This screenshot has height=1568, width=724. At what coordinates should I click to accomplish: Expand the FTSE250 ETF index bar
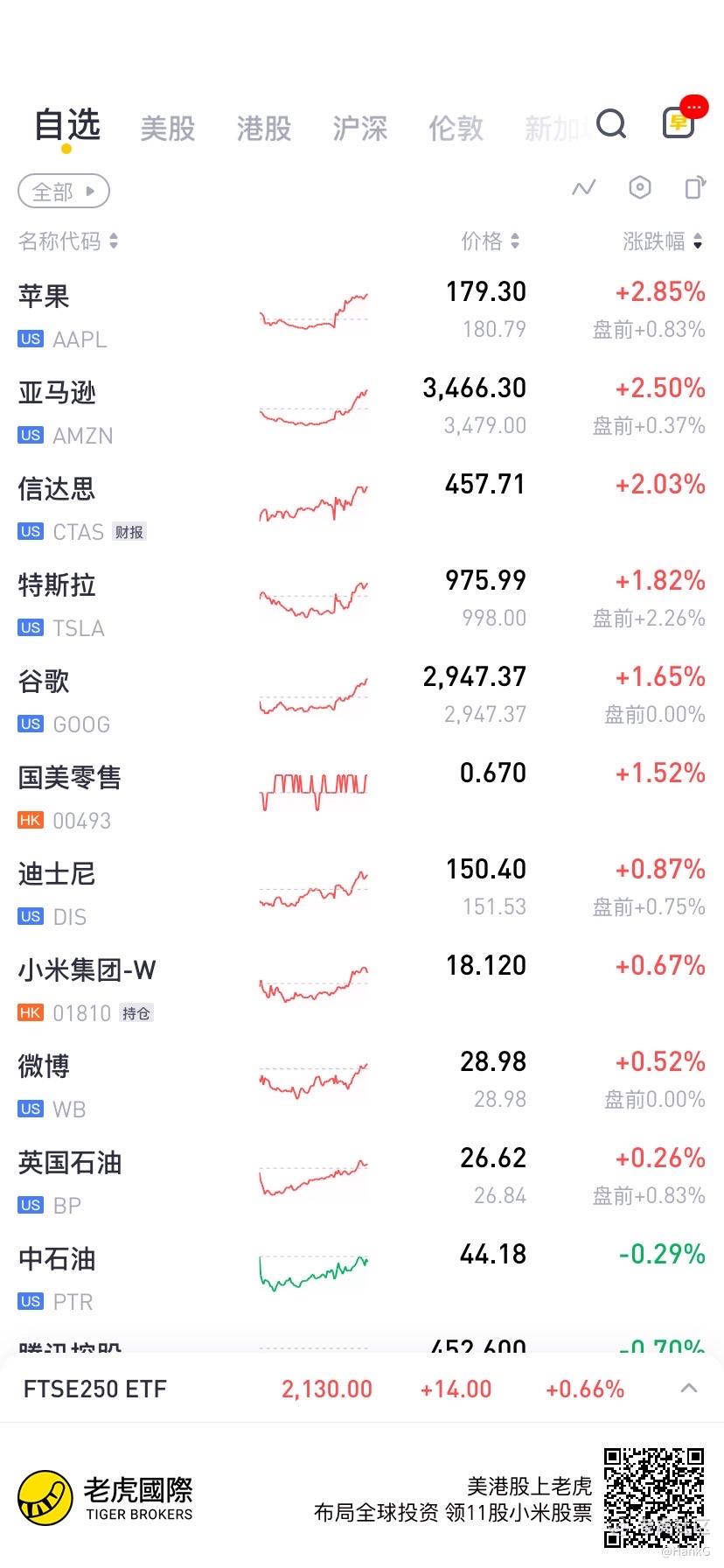coord(362,1389)
